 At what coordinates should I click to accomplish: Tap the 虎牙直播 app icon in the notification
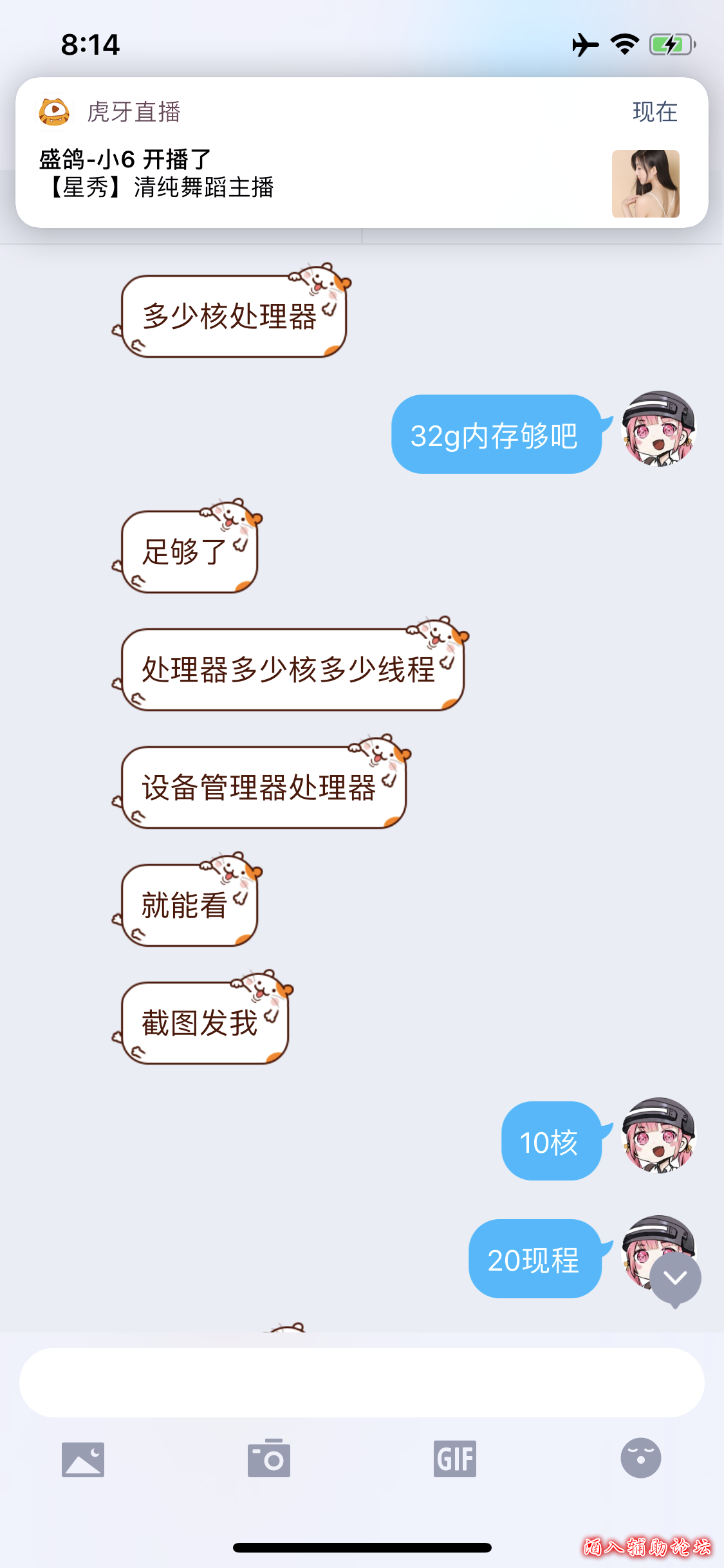54,111
